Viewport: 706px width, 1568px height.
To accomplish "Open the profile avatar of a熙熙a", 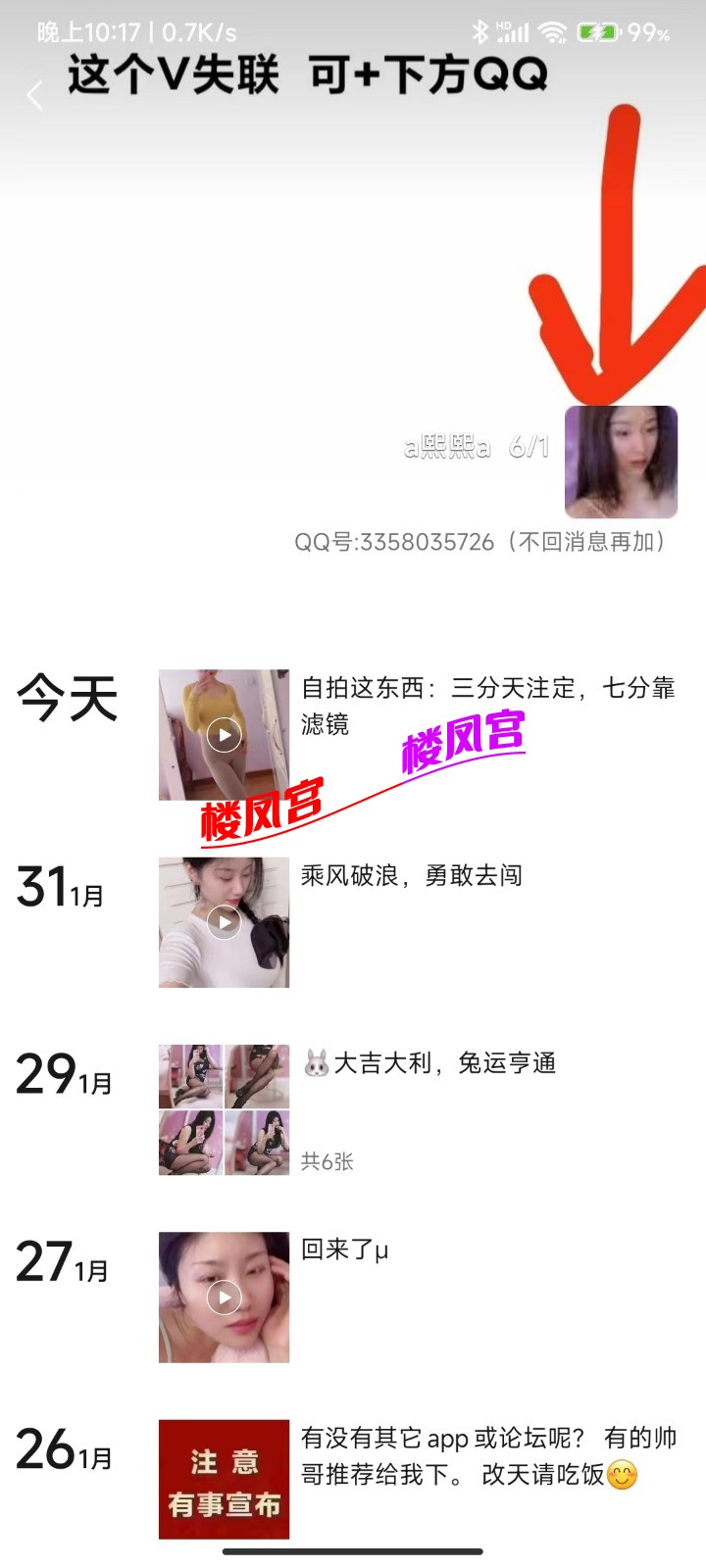I will [x=621, y=462].
